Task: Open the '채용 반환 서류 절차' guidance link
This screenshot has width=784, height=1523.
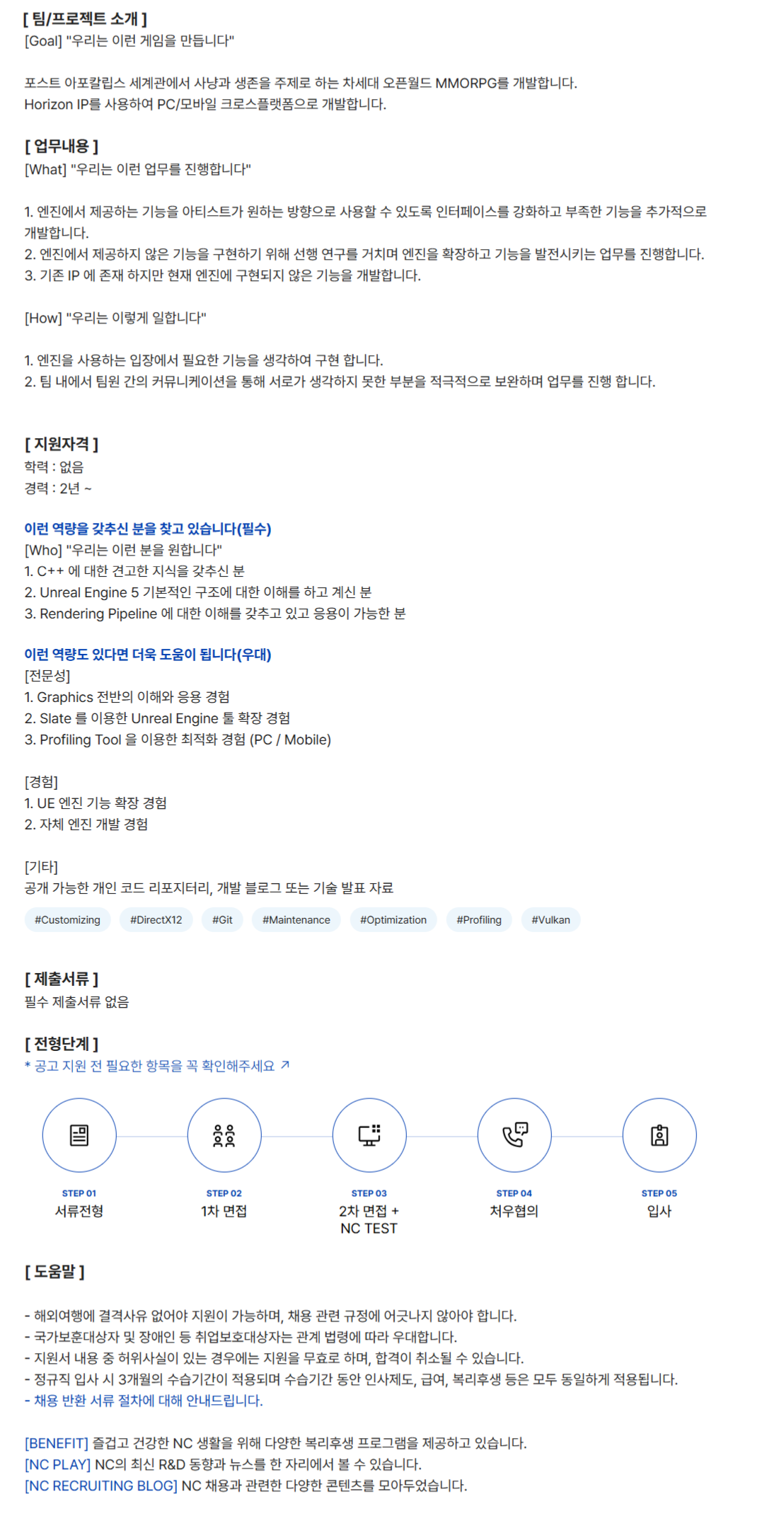Action: 147,1401
